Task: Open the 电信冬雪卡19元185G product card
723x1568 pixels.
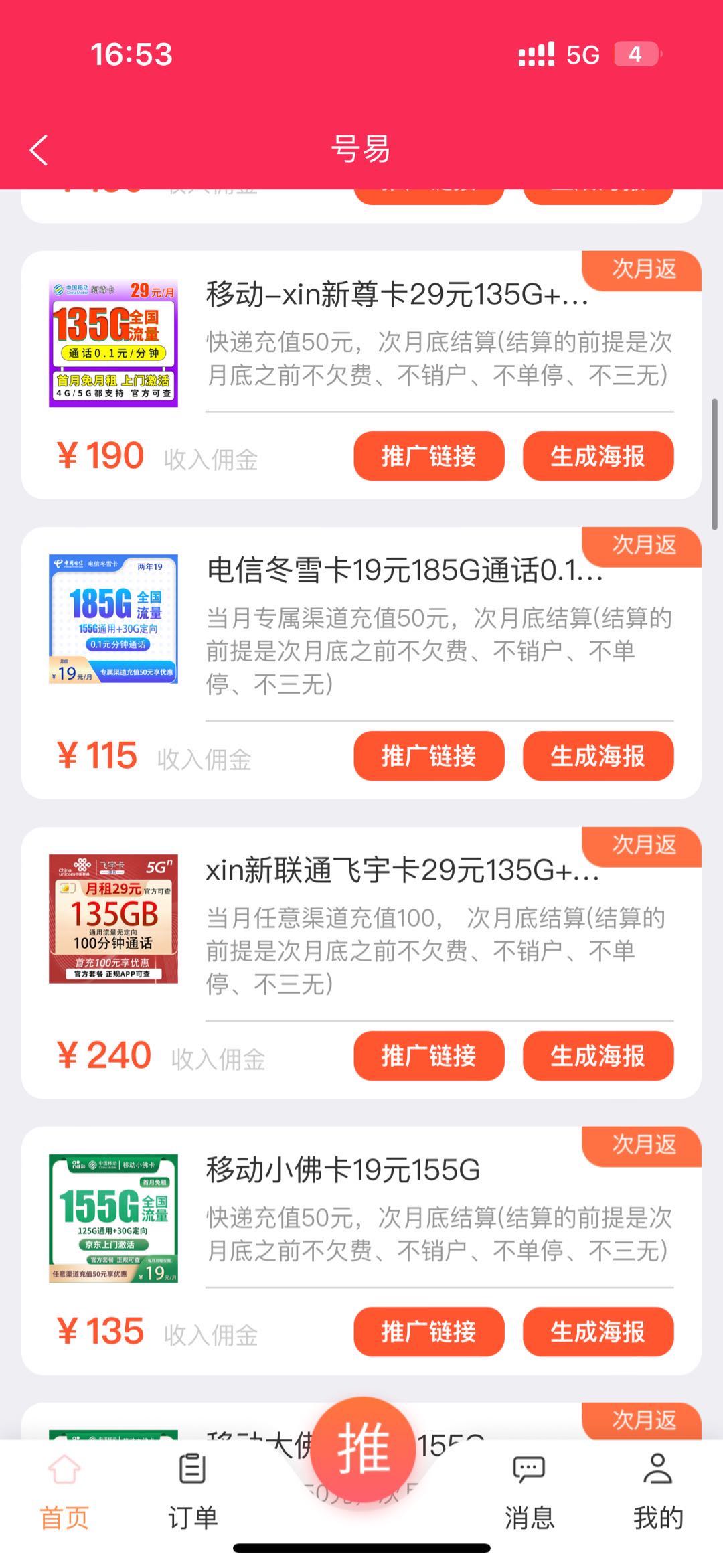Action: pyautogui.click(x=404, y=571)
